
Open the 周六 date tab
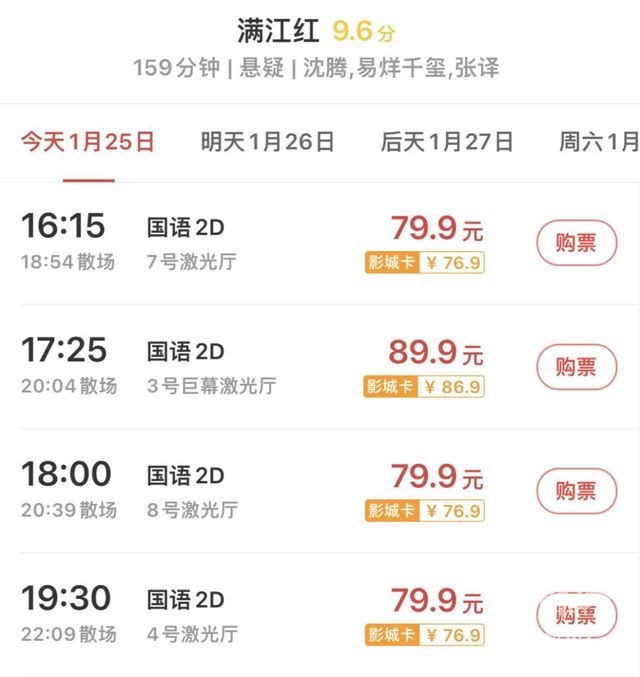598,142
